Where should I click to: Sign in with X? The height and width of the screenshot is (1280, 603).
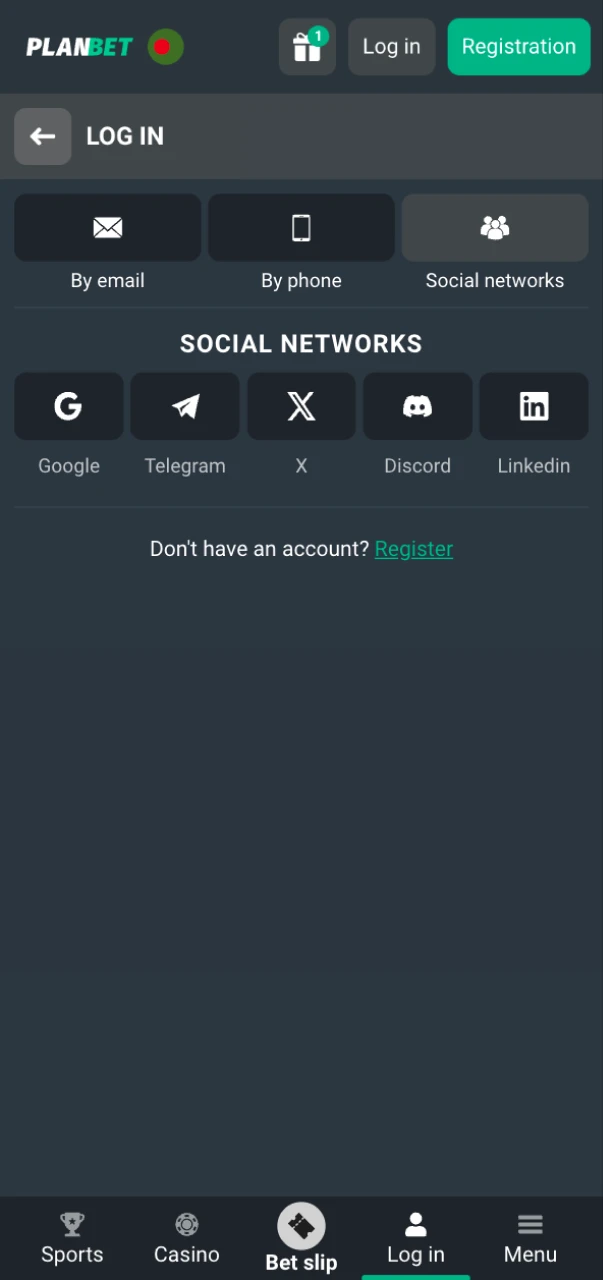(x=301, y=406)
